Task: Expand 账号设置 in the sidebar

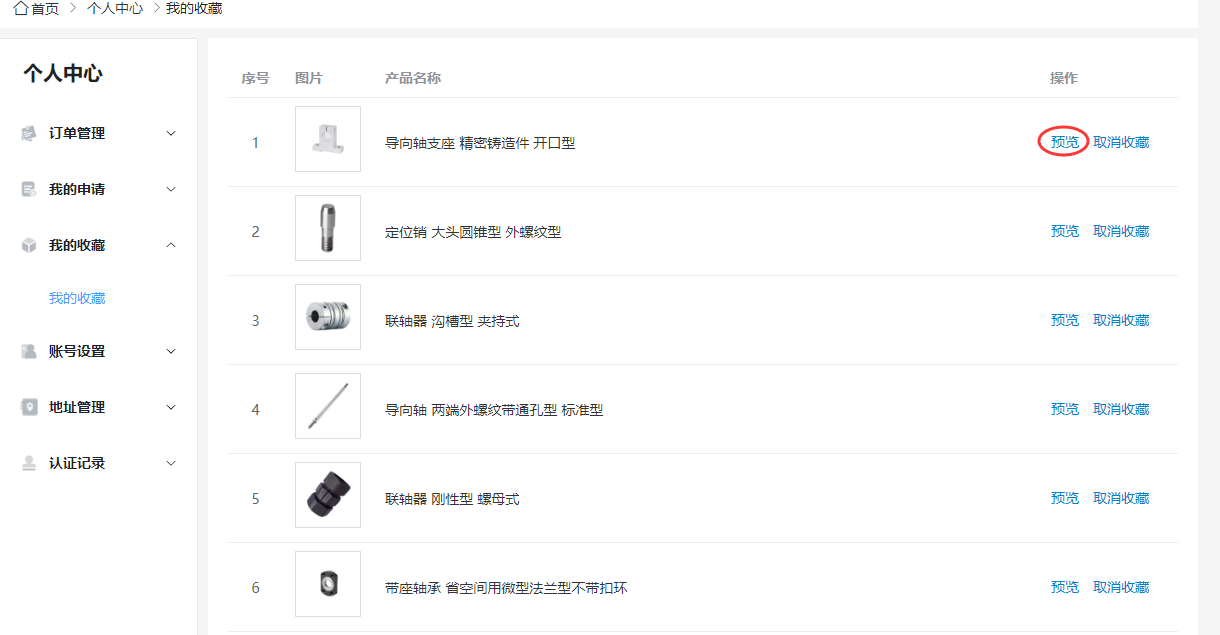Action: click(x=99, y=351)
